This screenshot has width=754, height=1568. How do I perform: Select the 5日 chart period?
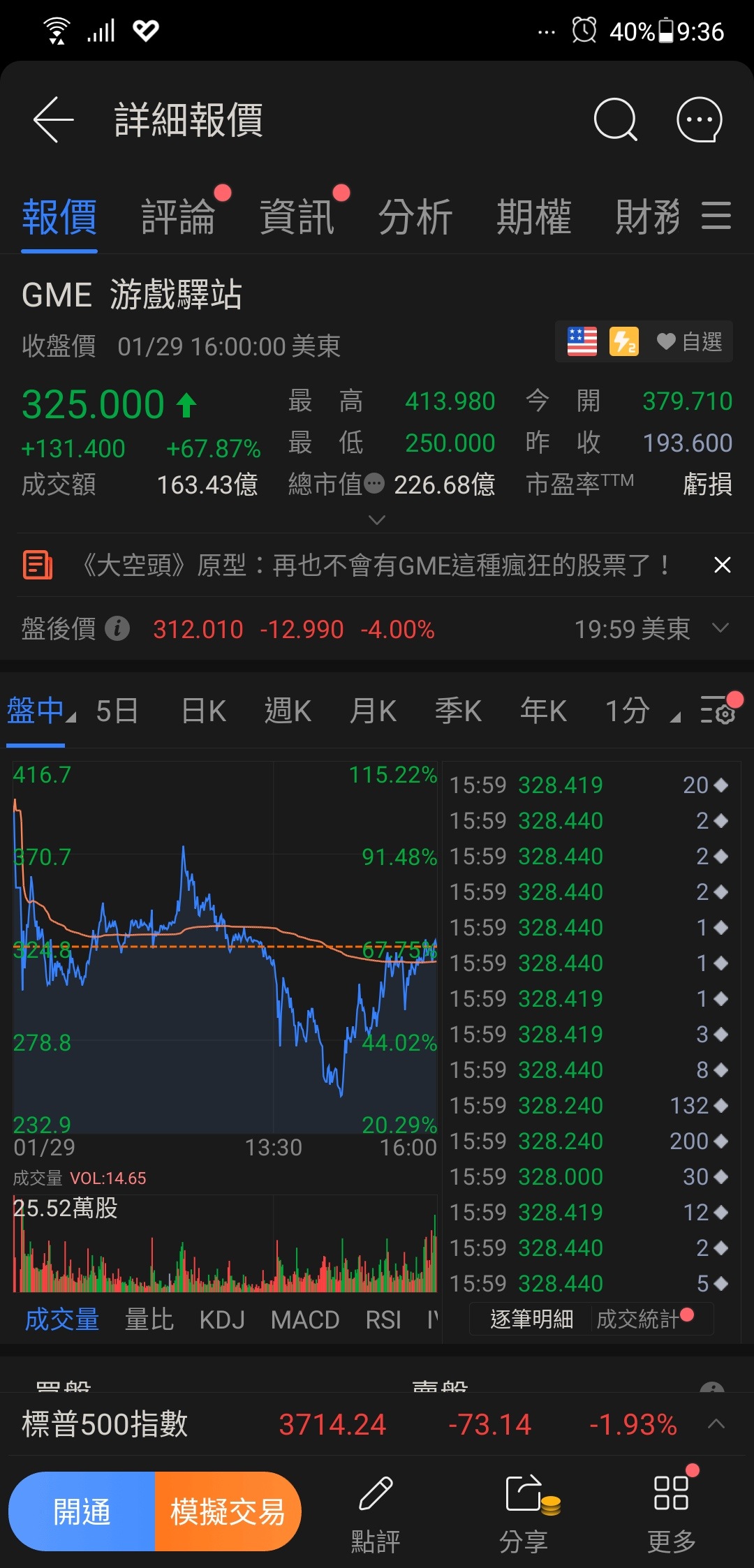point(117,711)
